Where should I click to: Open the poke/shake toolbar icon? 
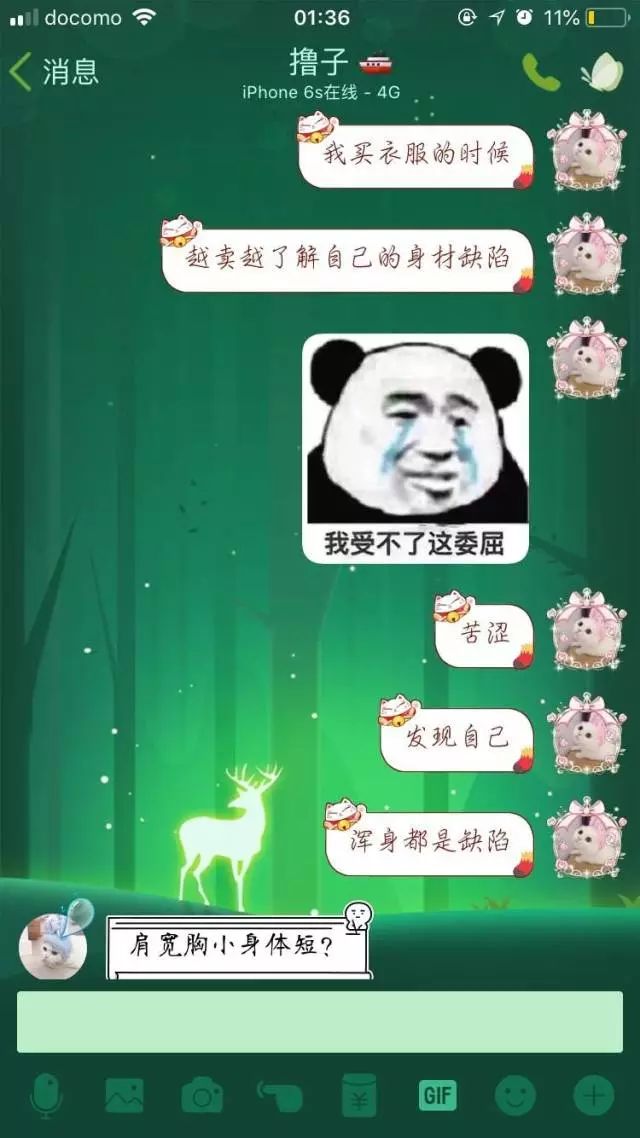[x=280, y=1095]
